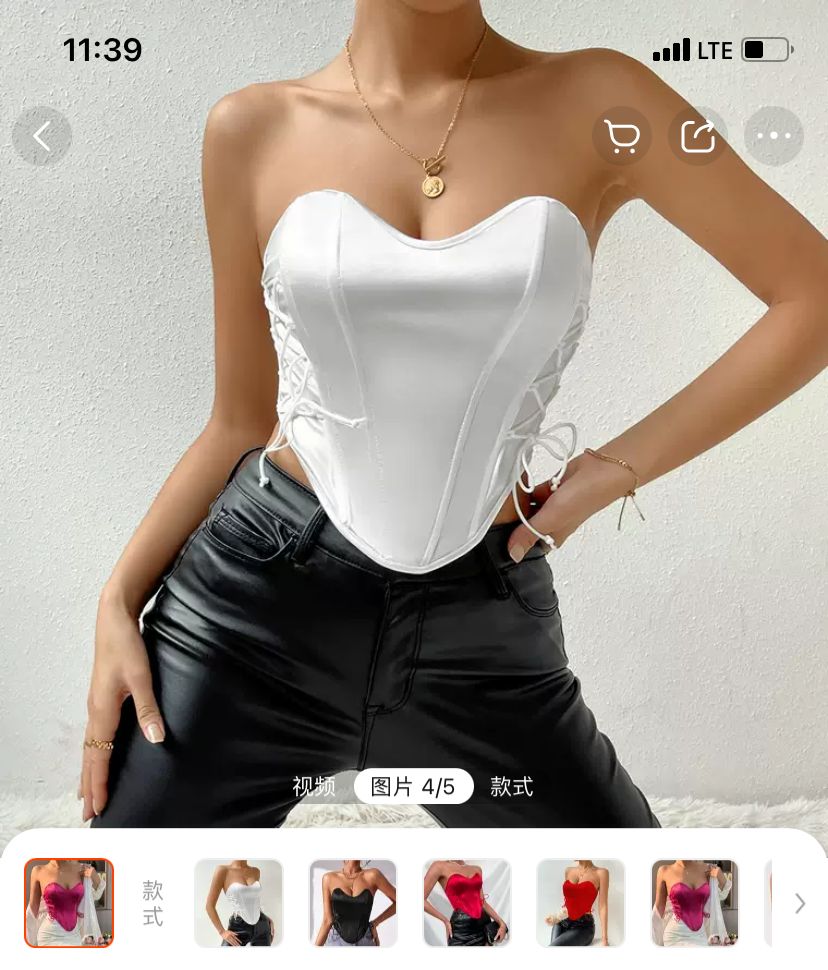
Task: Choose the black corset style thumbnail
Action: (353, 903)
